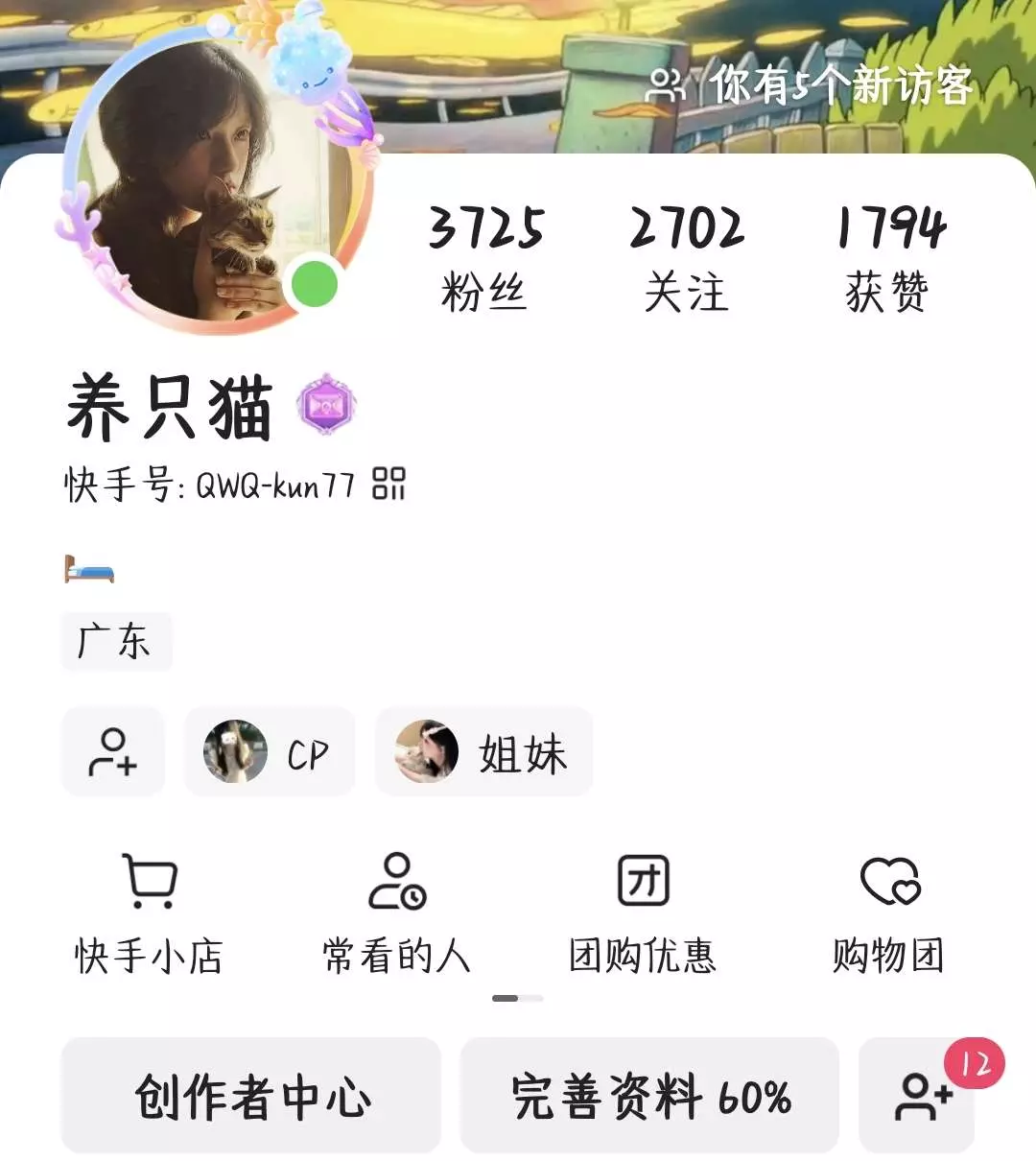Open 快手小店 shop
Screen dimensions: 1036x1161
pos(150,912)
